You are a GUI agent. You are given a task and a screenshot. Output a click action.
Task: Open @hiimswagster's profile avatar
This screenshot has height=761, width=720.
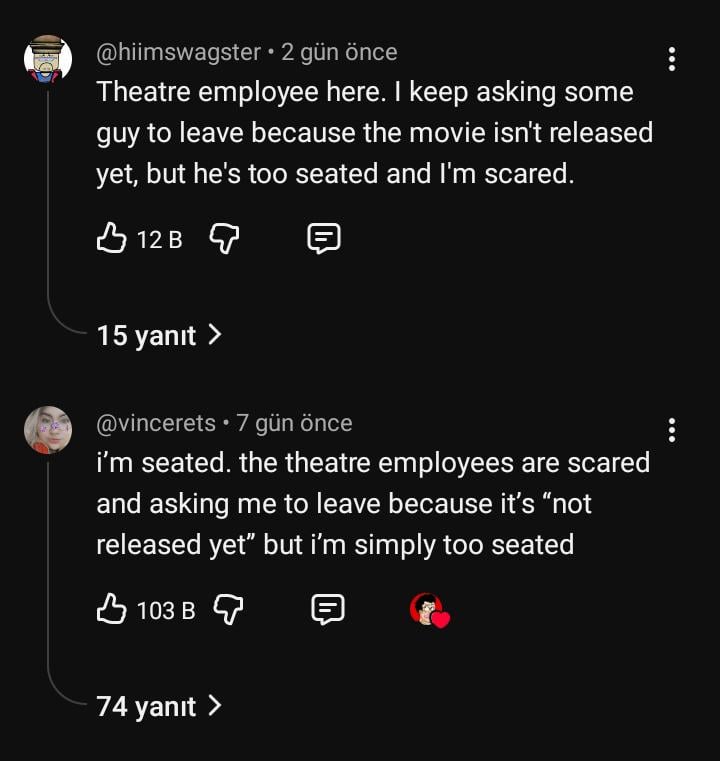pos(47,59)
